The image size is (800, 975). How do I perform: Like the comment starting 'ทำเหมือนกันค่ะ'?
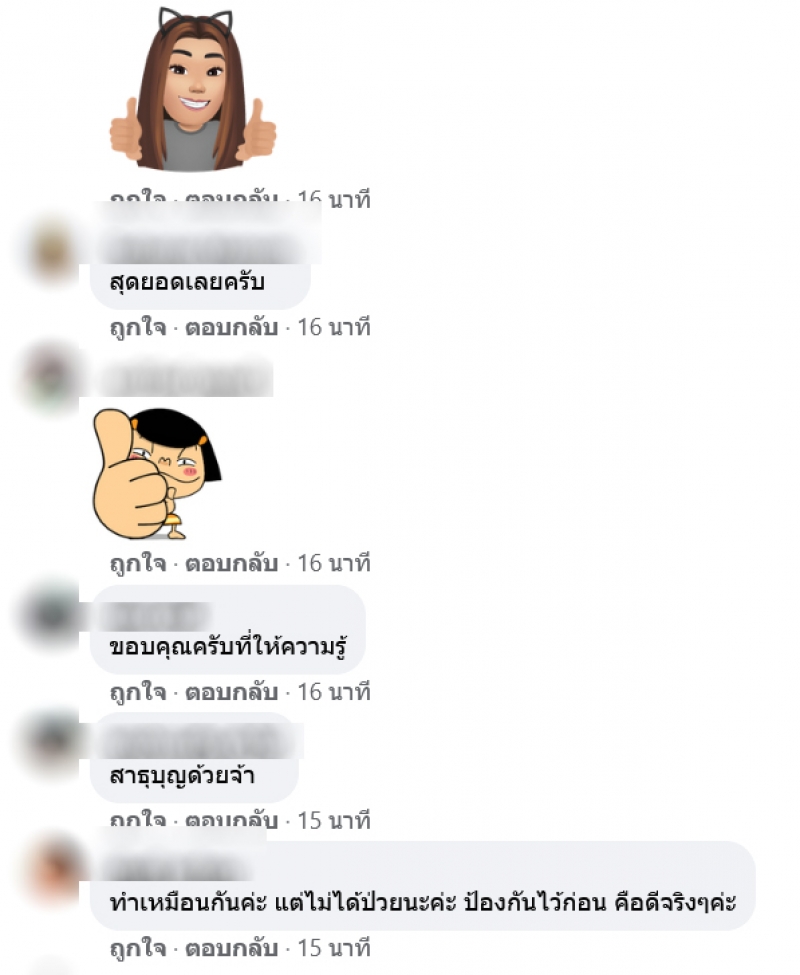click(138, 946)
